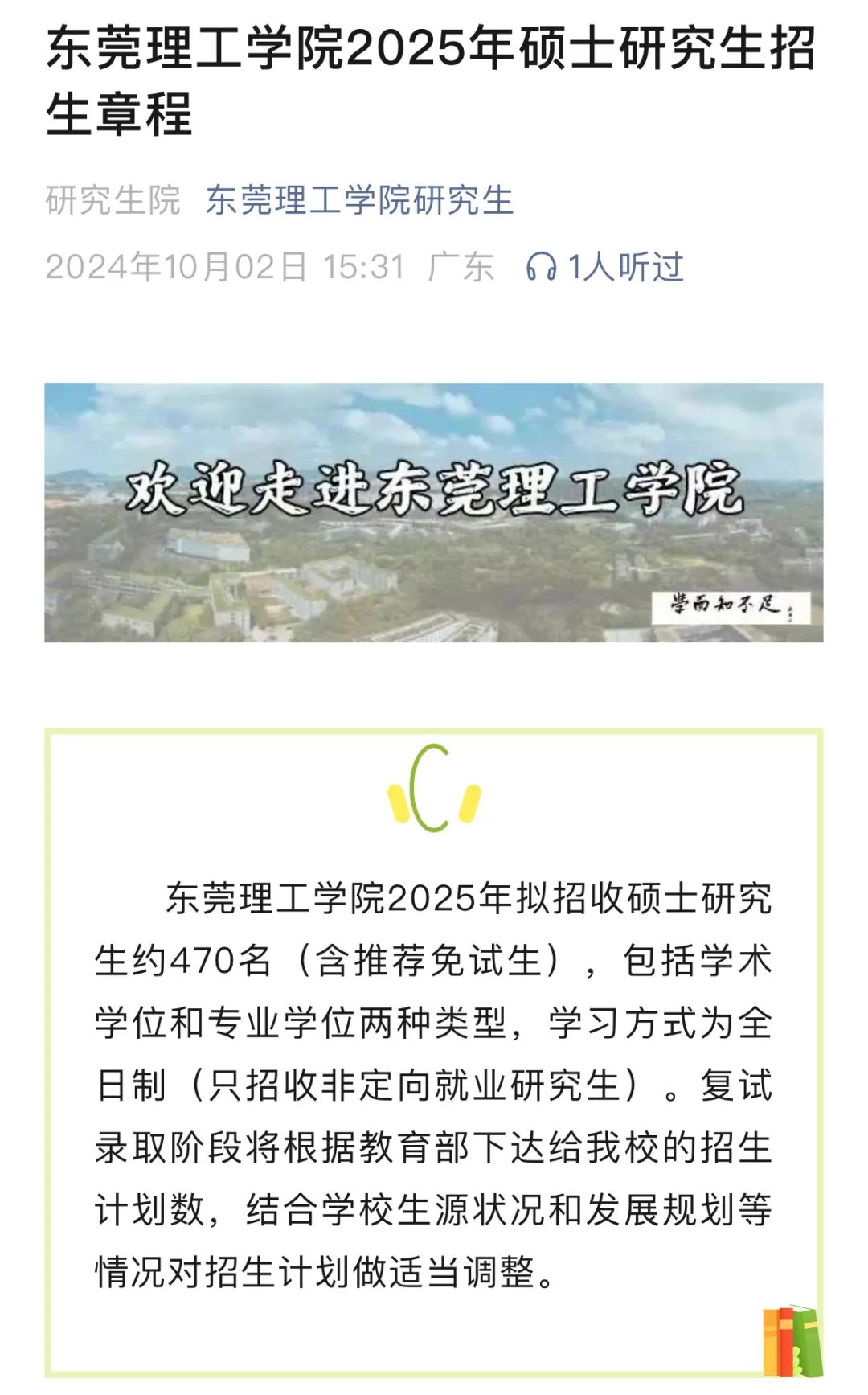Open the 东莞理工学院研究生 account link
The image size is (868, 1395).
pyautogui.click(x=359, y=200)
